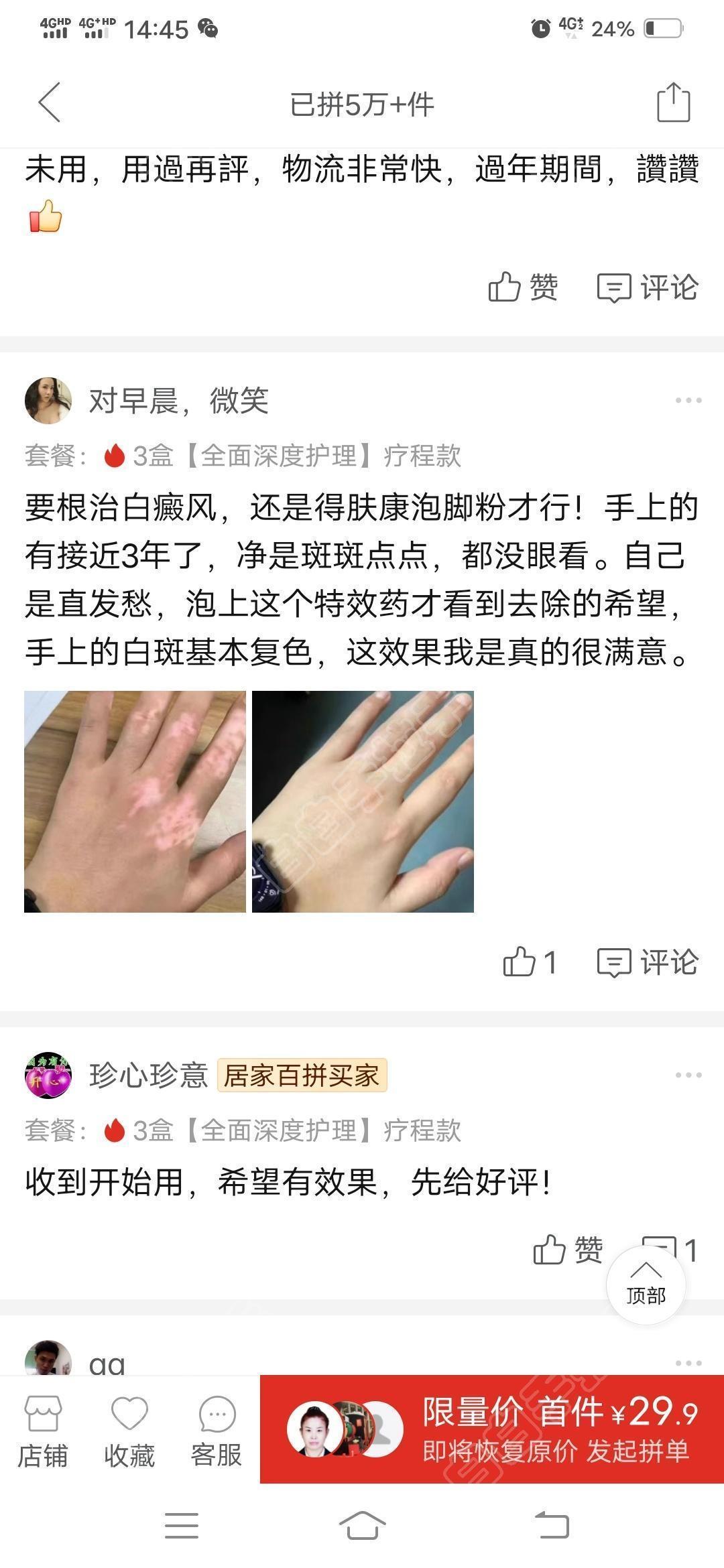Image resolution: width=724 pixels, height=1568 pixels.
Task: Start group buy with 发起拼单
Action: coord(556,1430)
